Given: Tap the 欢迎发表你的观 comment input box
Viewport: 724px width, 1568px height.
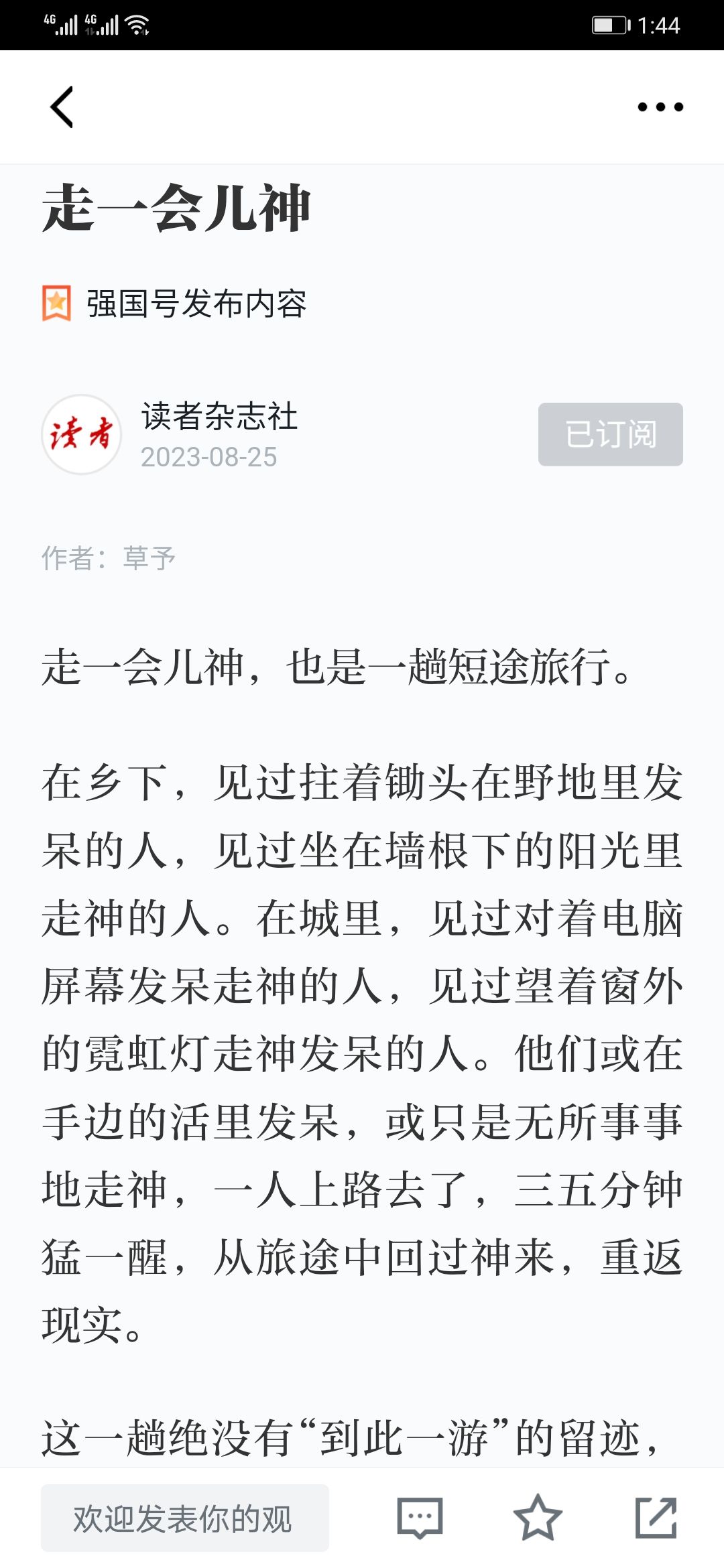Looking at the screenshot, I should [185, 1518].
